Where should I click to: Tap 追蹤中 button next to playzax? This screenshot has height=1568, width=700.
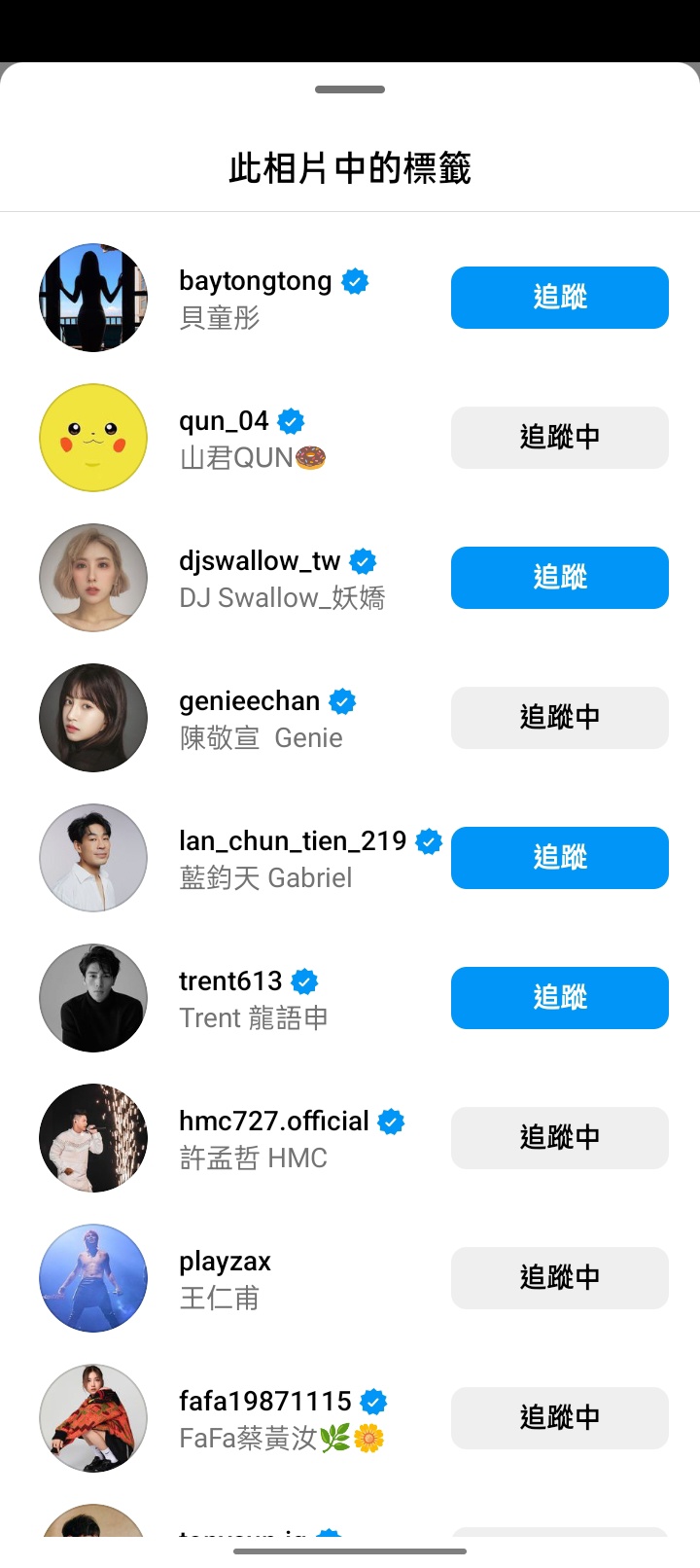click(x=559, y=1278)
